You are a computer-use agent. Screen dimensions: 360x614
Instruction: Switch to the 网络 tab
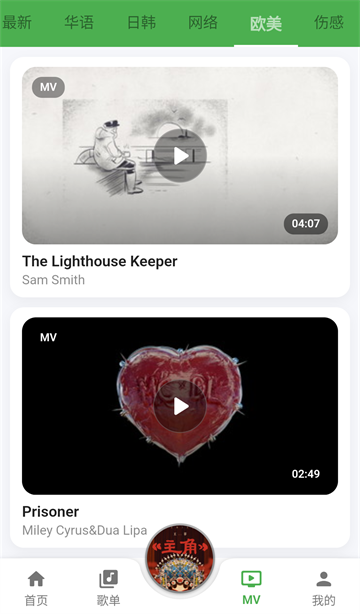[203, 23]
